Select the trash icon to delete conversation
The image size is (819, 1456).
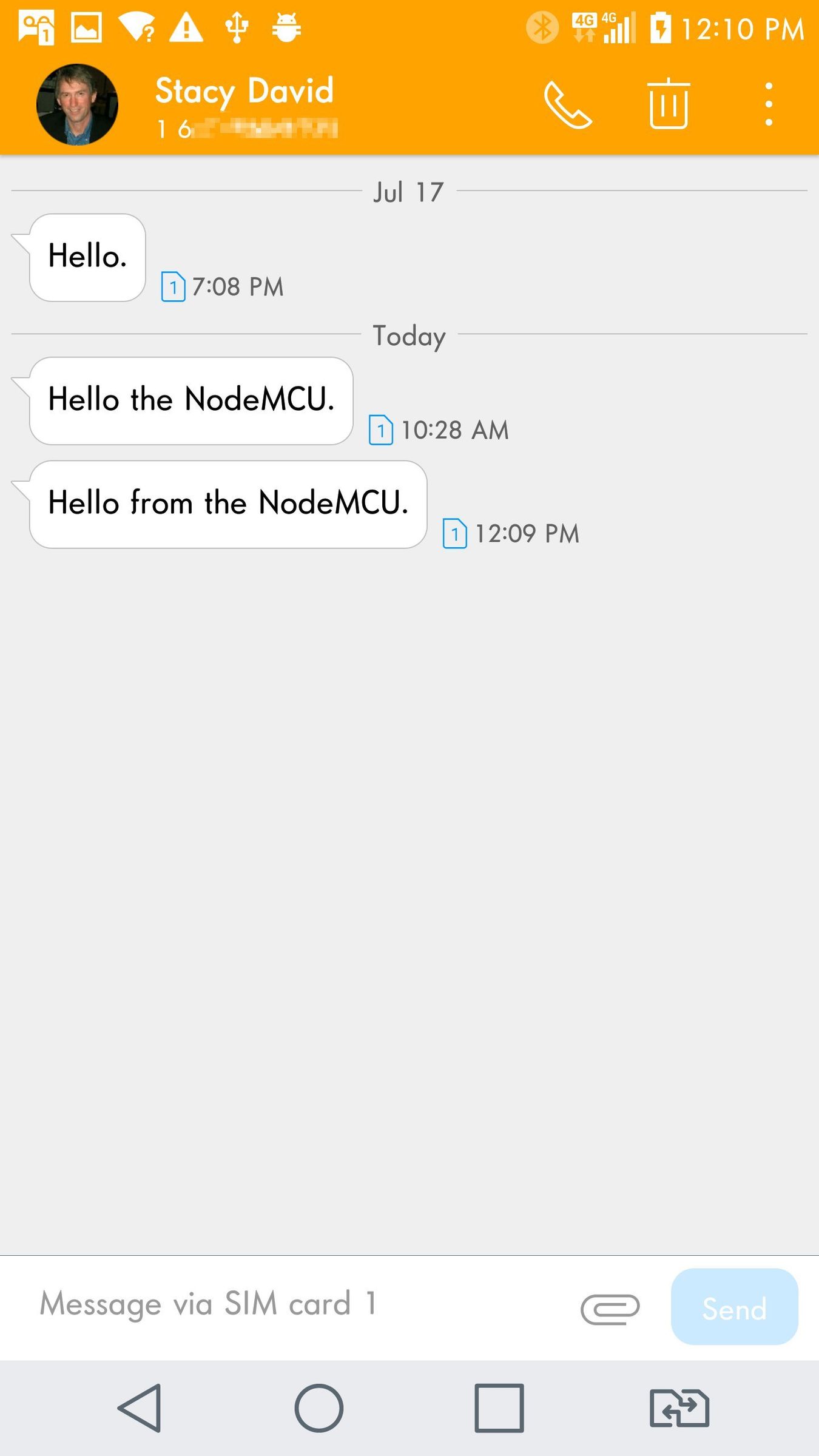click(x=669, y=104)
